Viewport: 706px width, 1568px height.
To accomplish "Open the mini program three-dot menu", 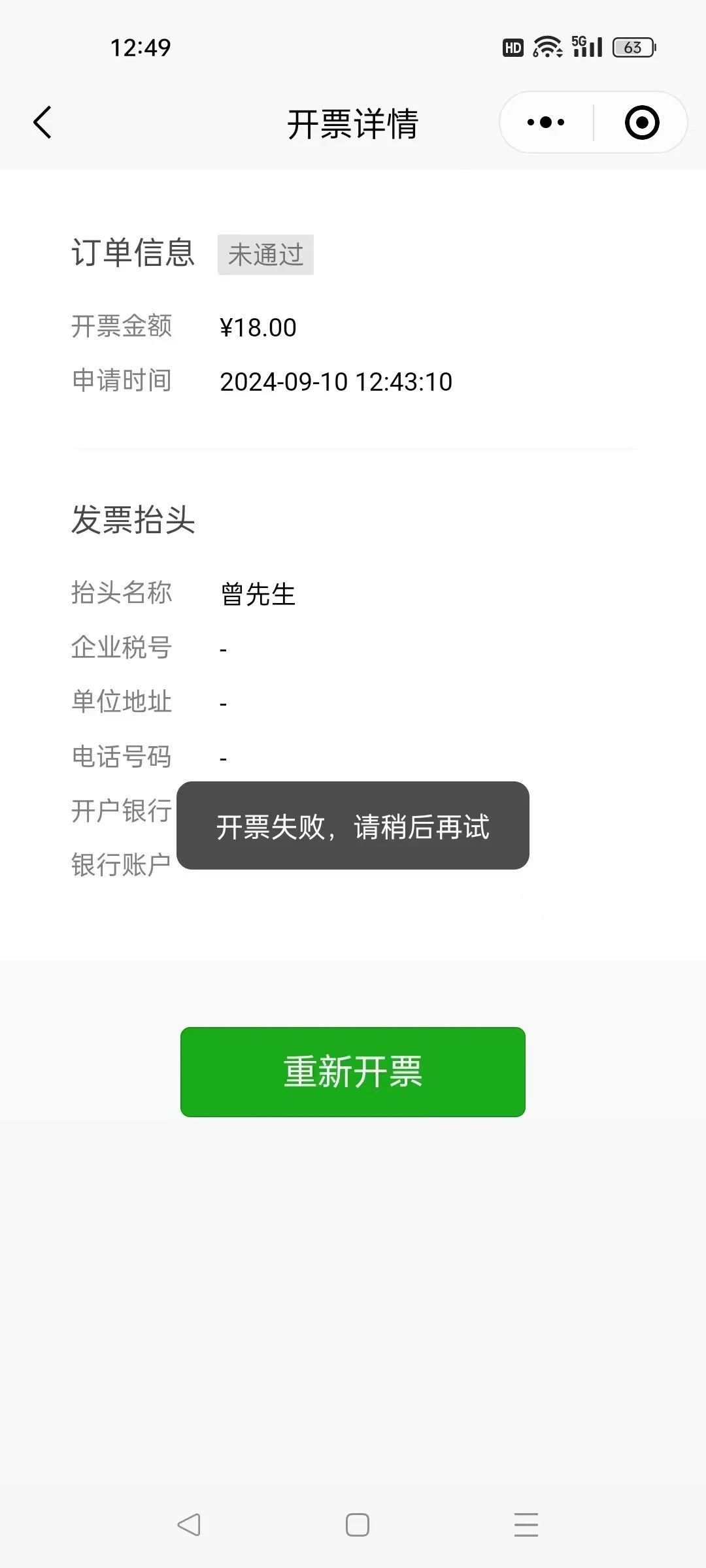I will click(546, 122).
